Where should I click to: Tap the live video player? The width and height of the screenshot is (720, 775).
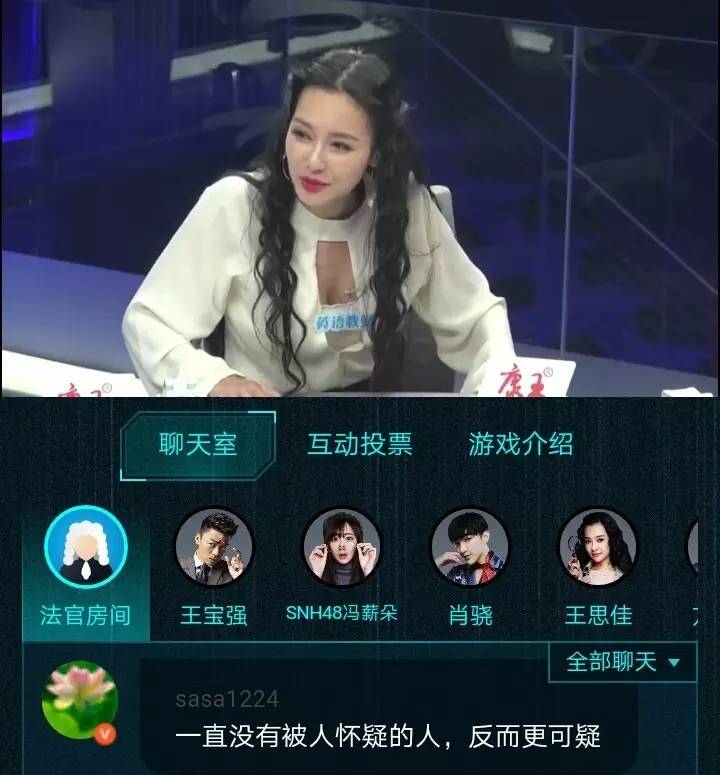360,198
